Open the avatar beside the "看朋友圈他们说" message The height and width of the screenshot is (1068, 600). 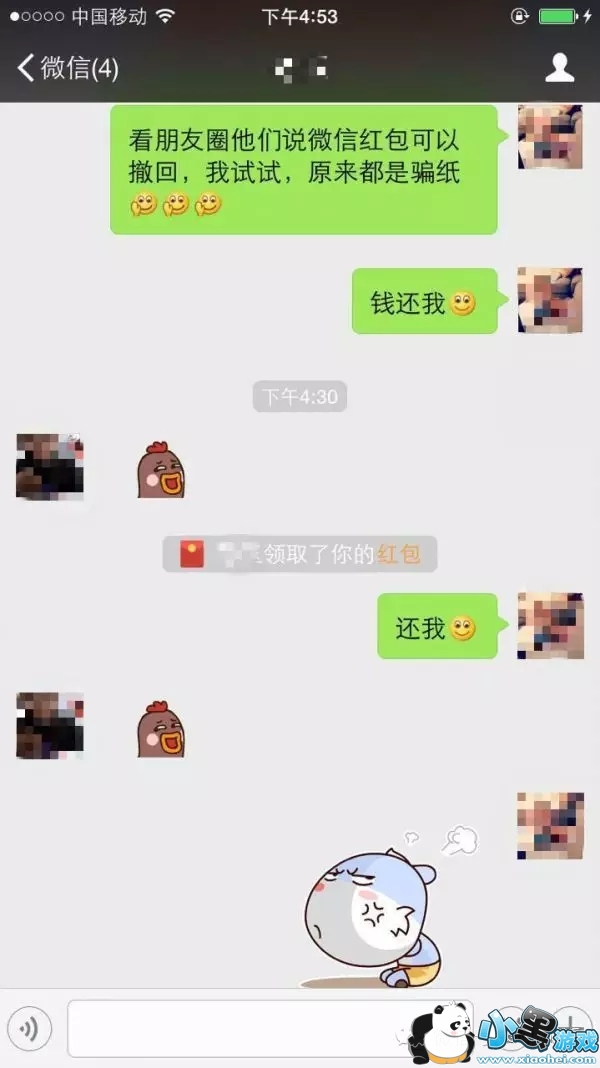coord(549,137)
